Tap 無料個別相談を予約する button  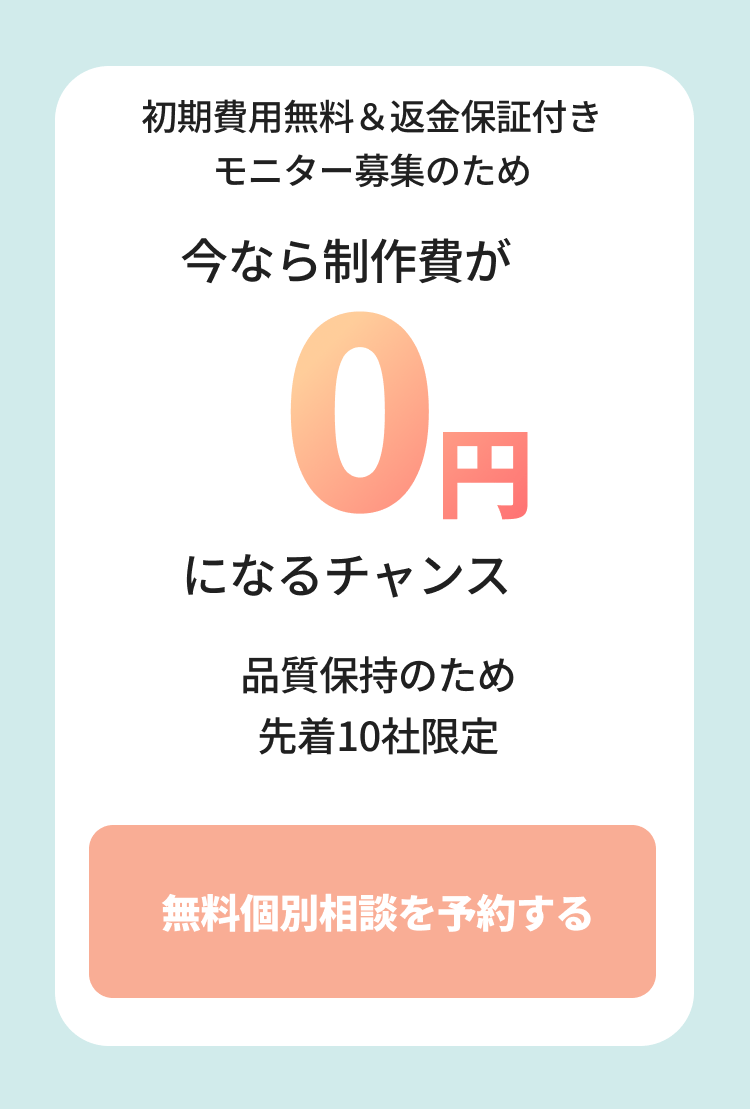[372, 911]
